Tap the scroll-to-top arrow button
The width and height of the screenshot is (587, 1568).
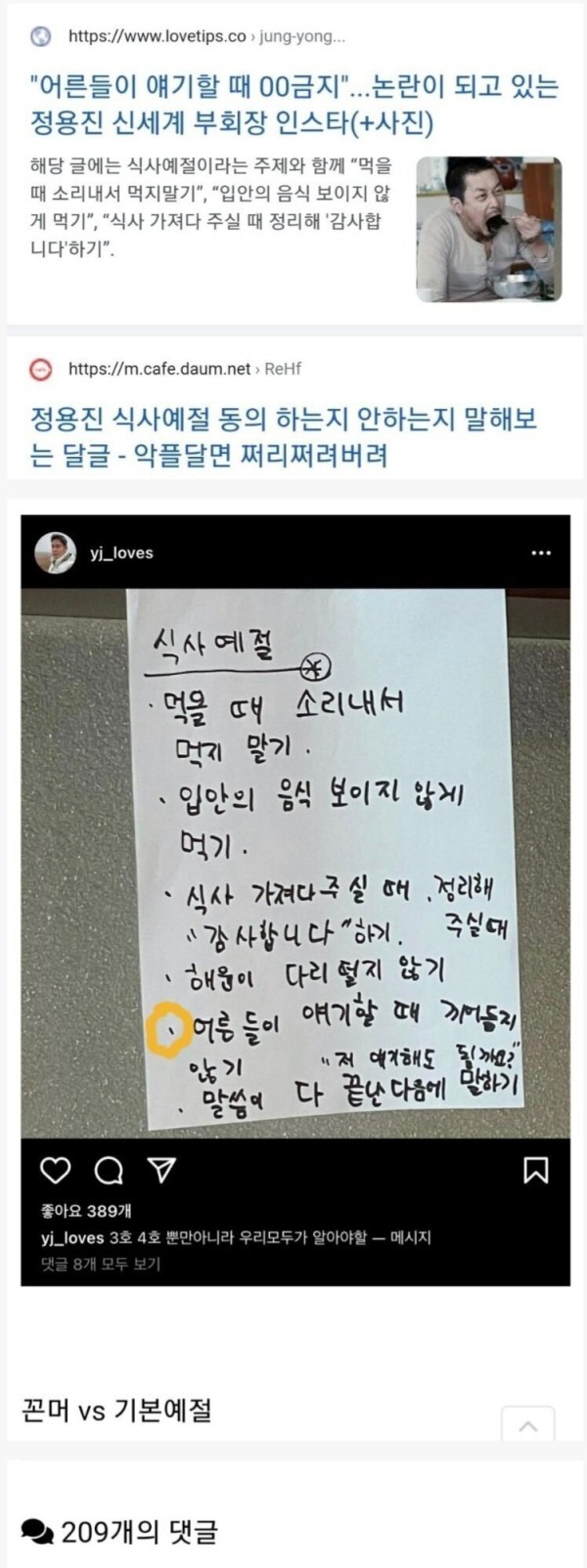527,1426
